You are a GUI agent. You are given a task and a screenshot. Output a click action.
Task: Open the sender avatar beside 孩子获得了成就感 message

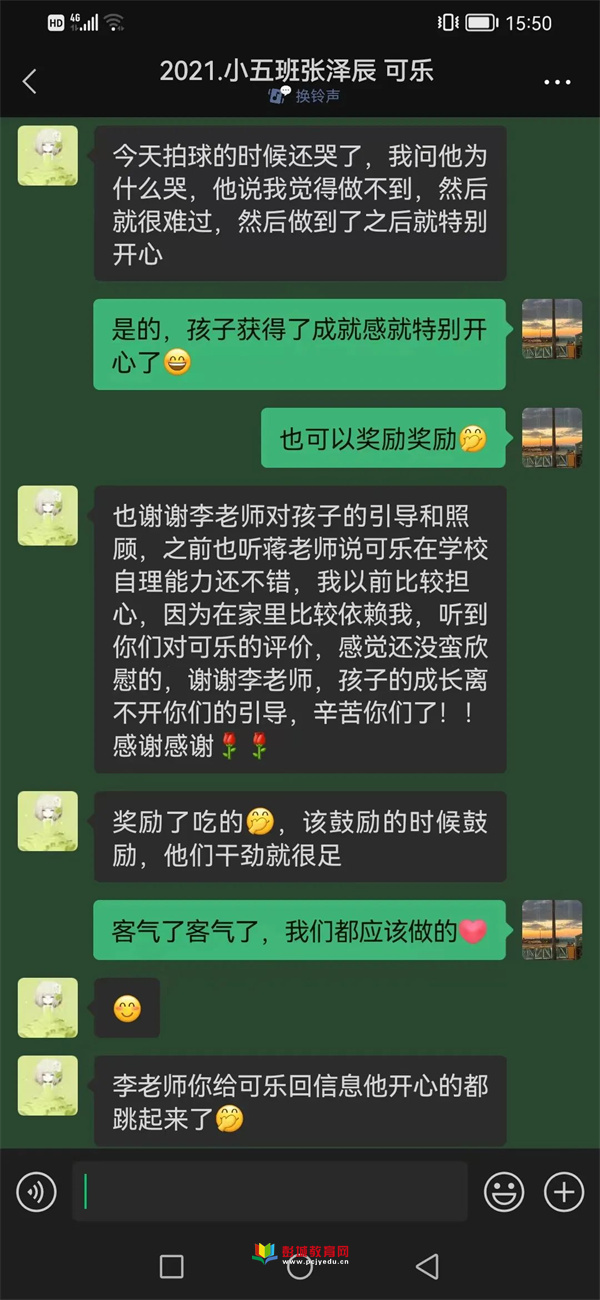[x=552, y=328]
